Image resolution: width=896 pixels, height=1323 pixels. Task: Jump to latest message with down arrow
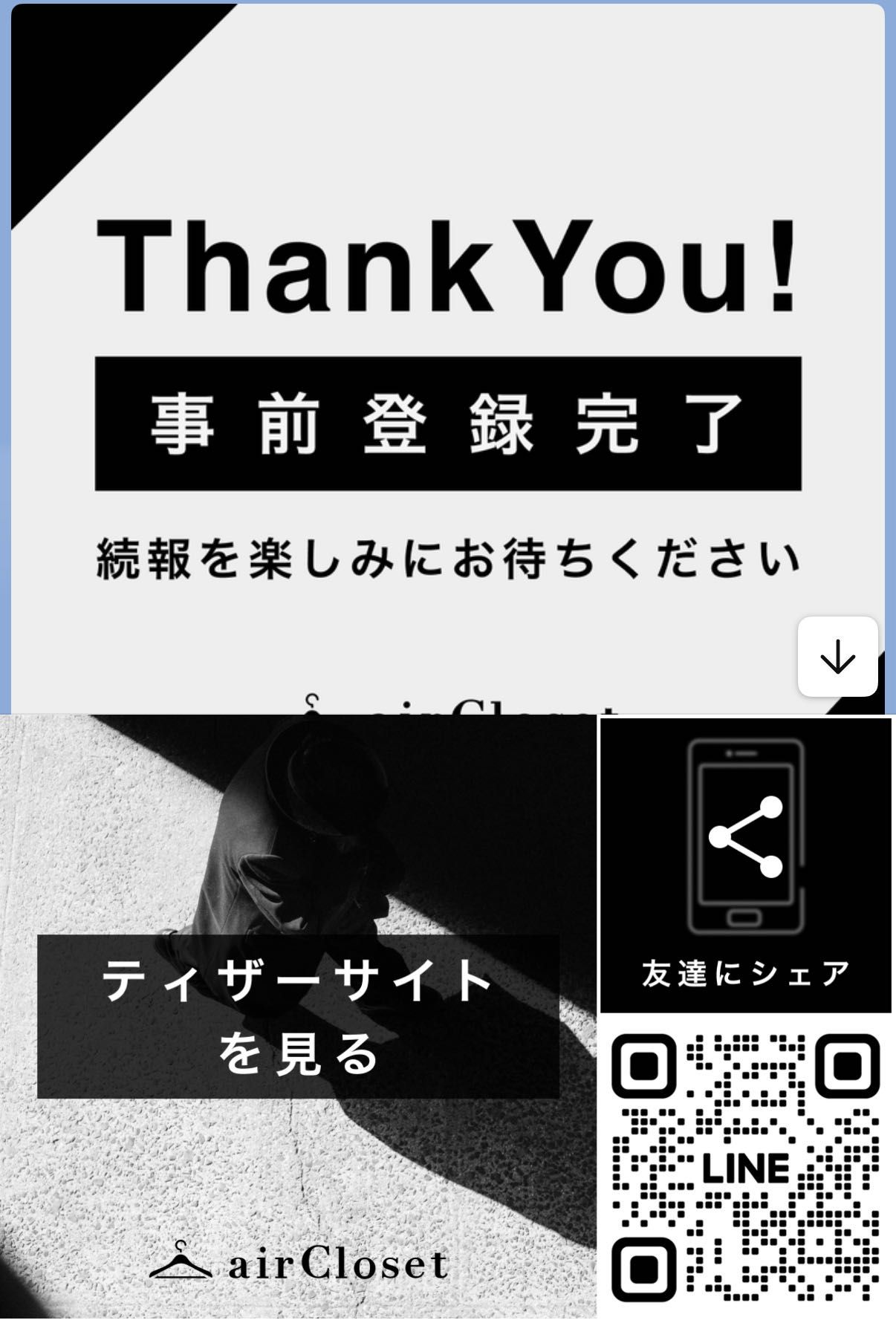pyautogui.click(x=837, y=657)
